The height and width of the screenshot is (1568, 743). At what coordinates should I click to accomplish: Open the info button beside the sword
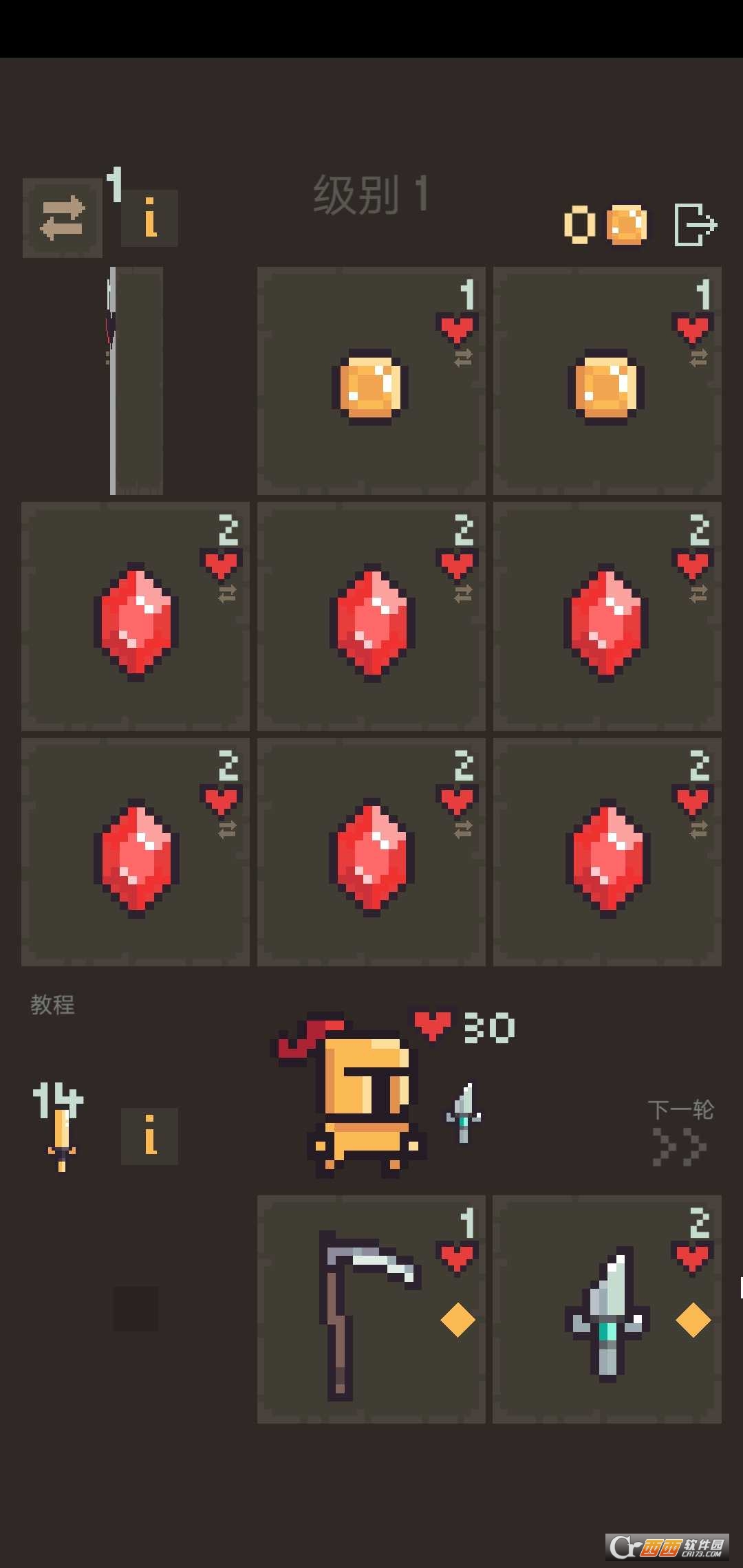149,1135
